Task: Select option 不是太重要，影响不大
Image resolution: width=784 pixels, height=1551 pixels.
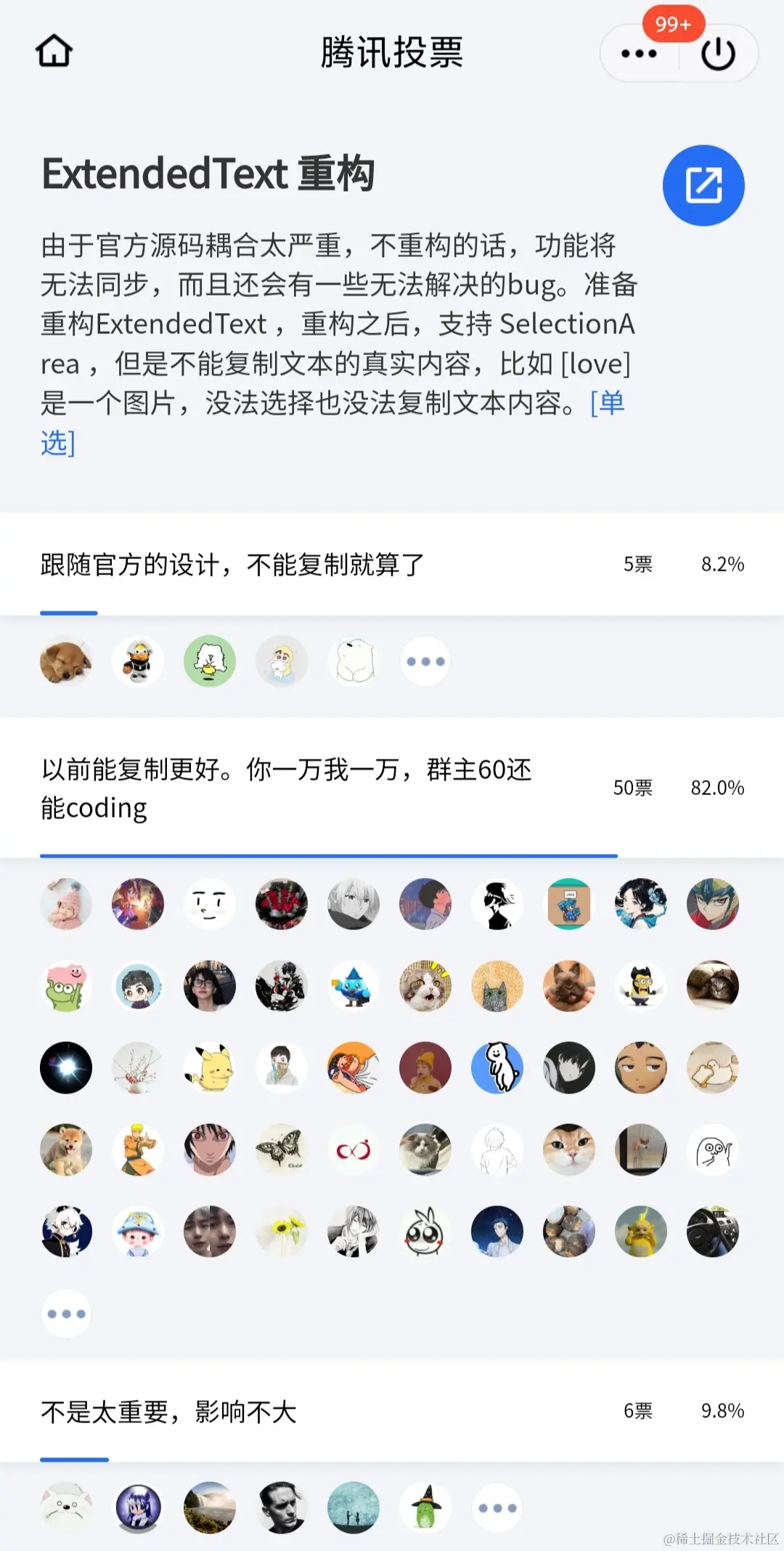Action: point(168,1411)
